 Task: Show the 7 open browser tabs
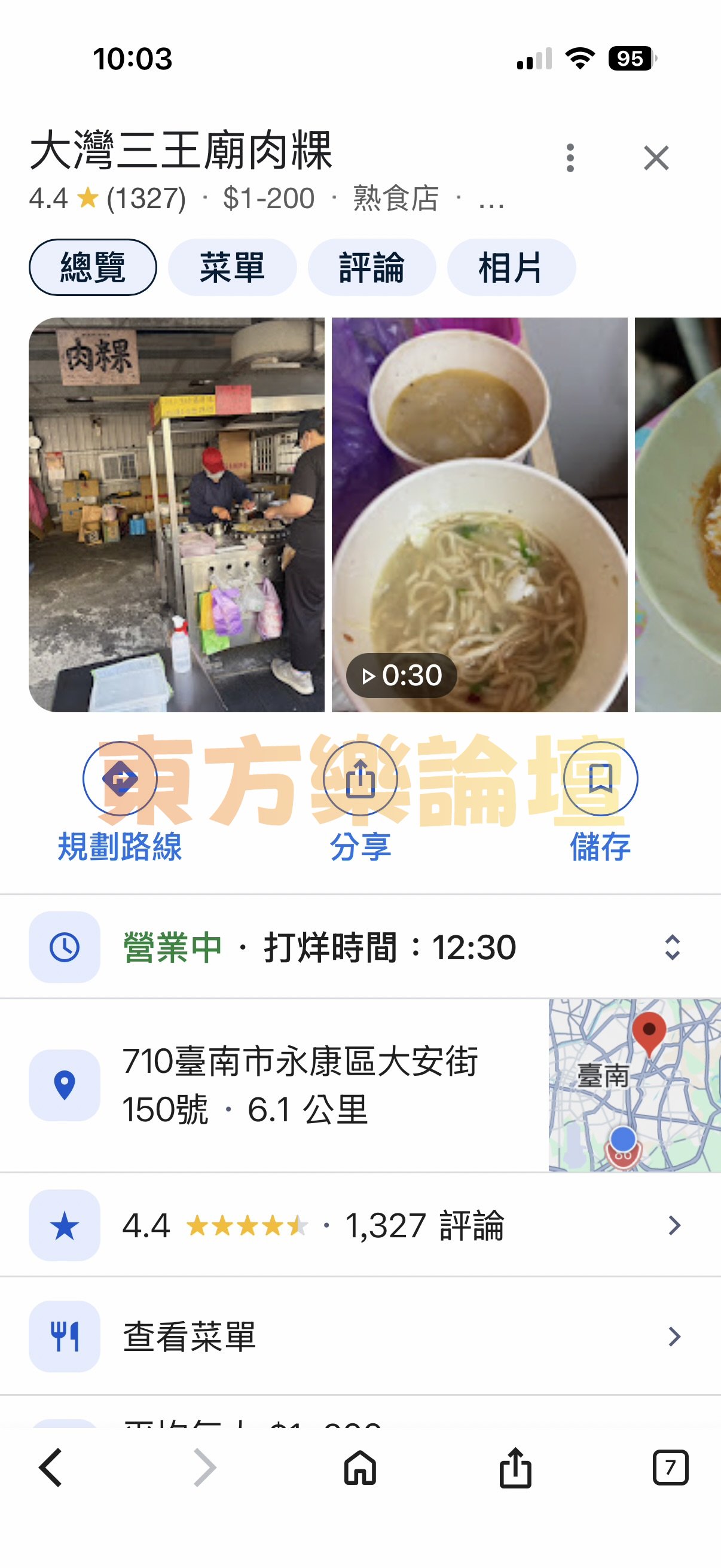[x=670, y=1468]
